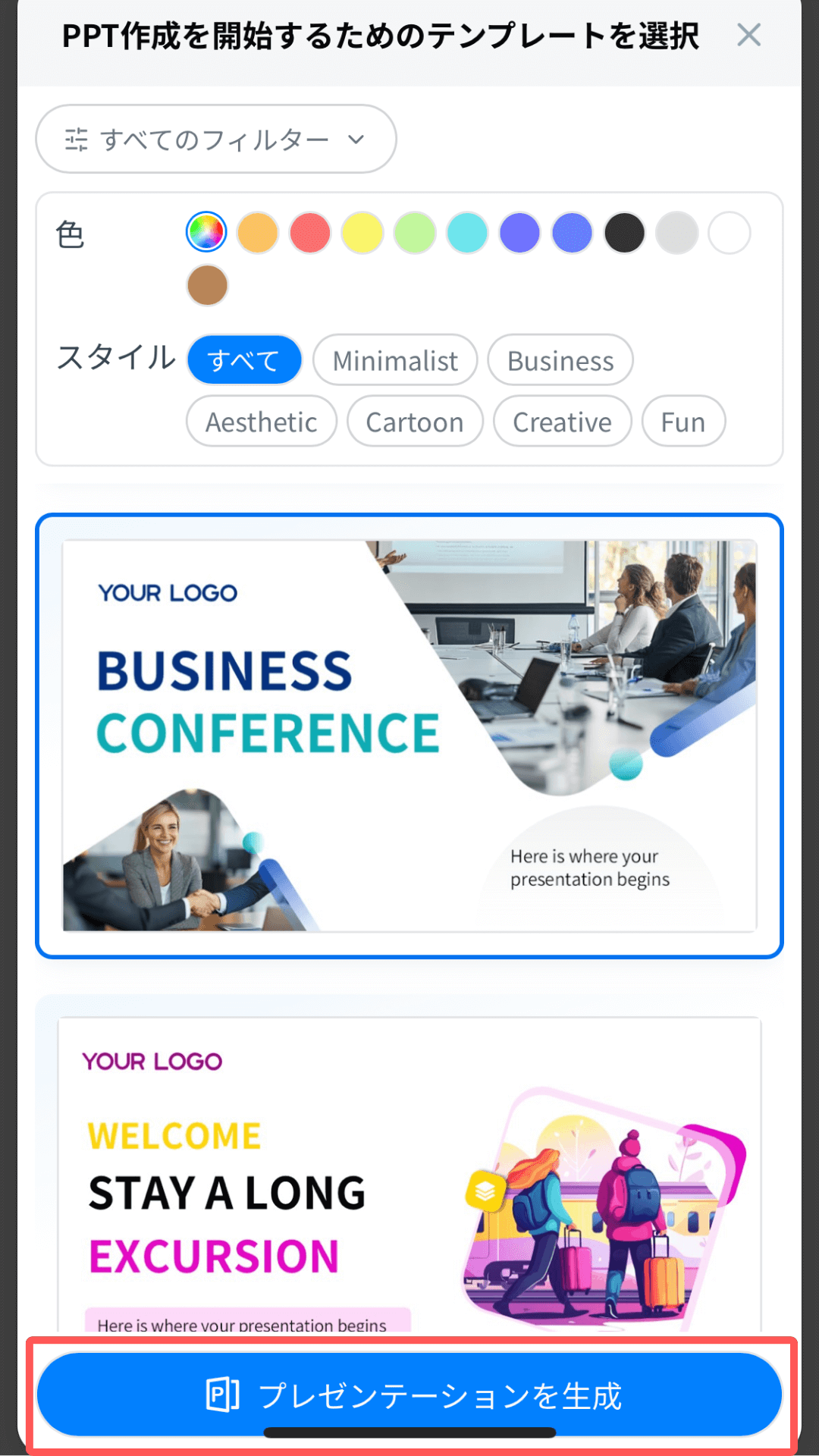The image size is (819, 1456).
Task: Select the red color swatch
Action: (310, 233)
